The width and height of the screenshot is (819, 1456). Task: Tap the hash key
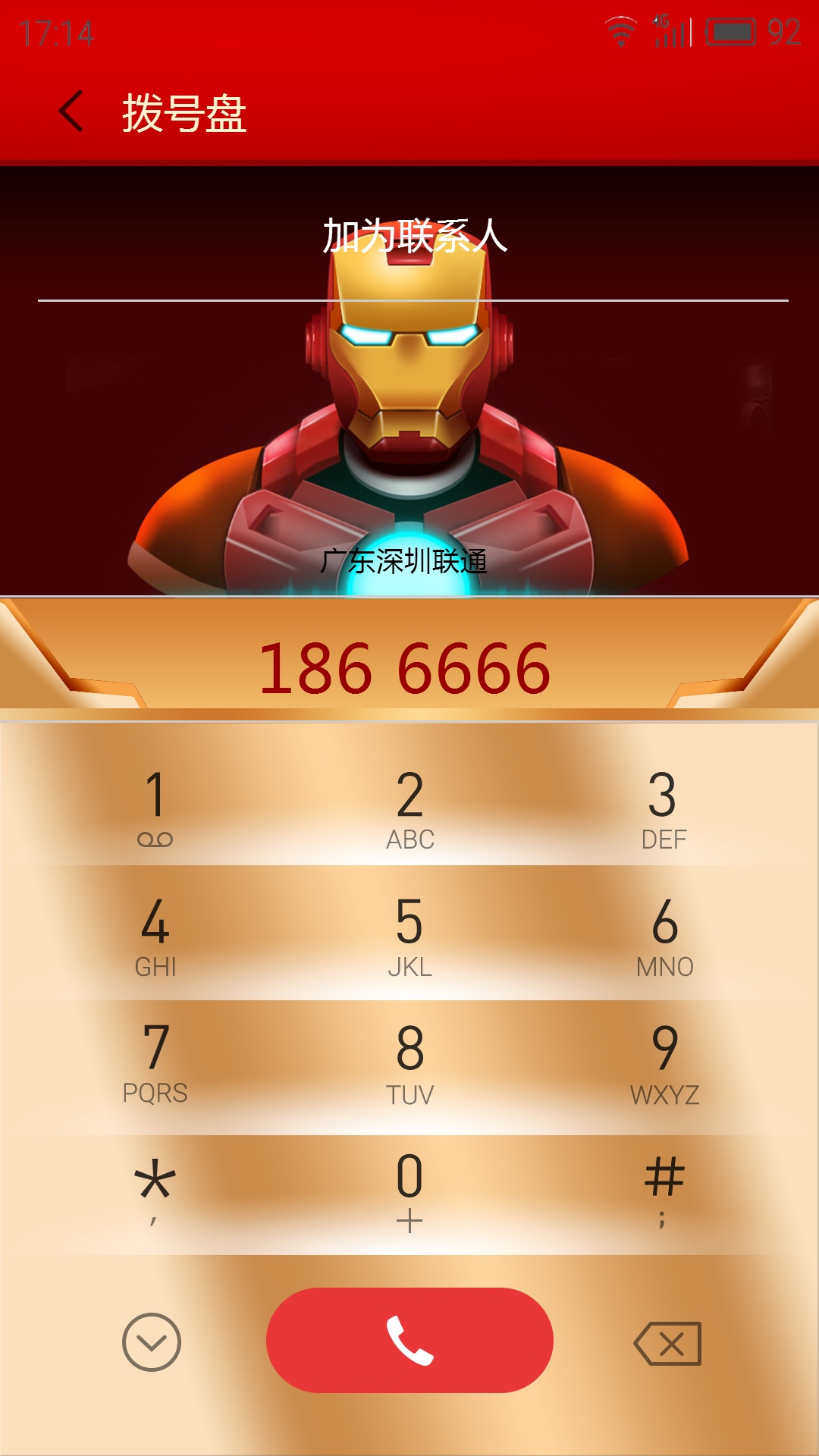click(x=664, y=1189)
